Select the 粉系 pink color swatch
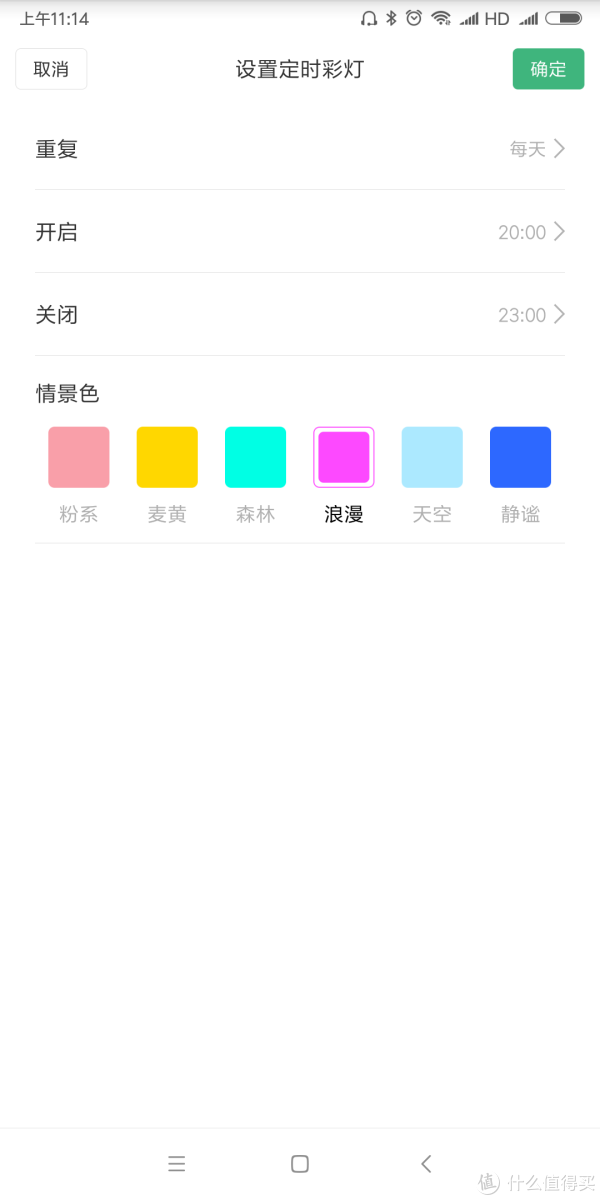 point(79,457)
